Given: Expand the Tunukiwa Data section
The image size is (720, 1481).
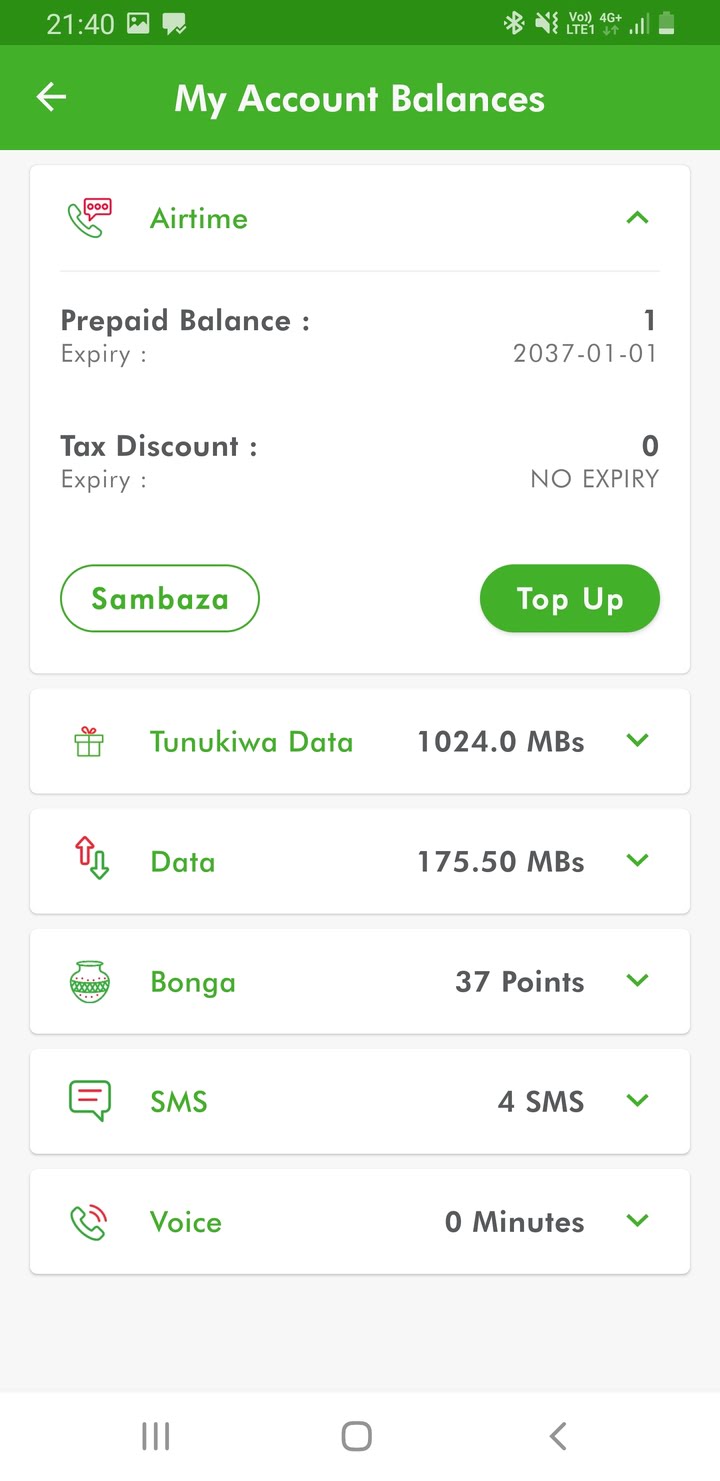Looking at the screenshot, I should pos(637,740).
